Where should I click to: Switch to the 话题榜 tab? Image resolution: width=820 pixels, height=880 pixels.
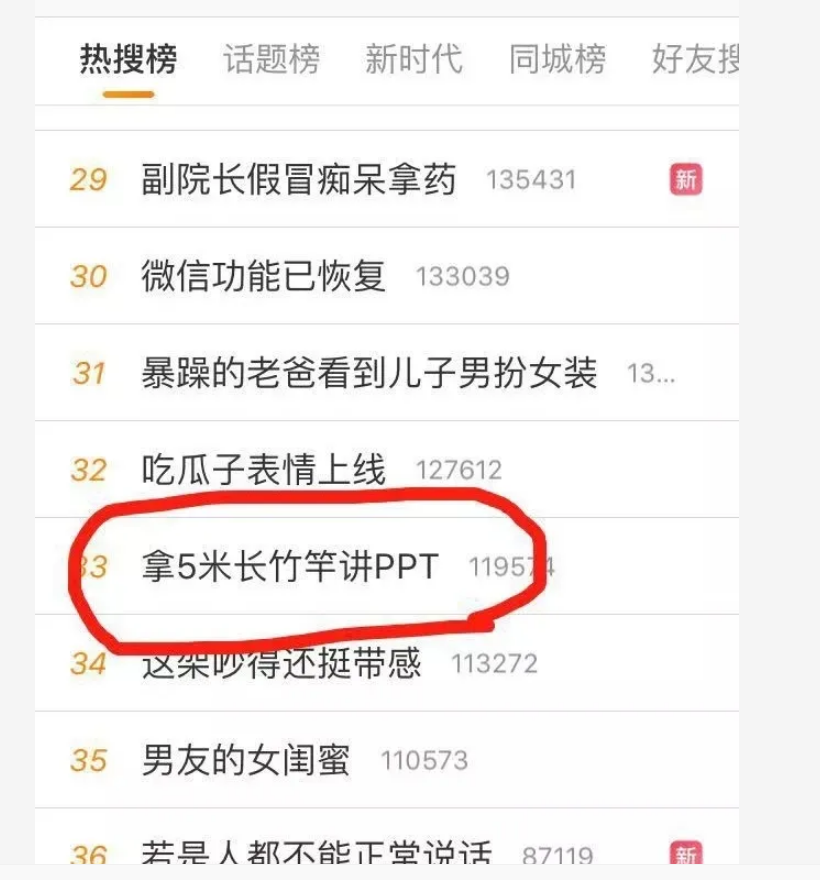click(x=271, y=60)
